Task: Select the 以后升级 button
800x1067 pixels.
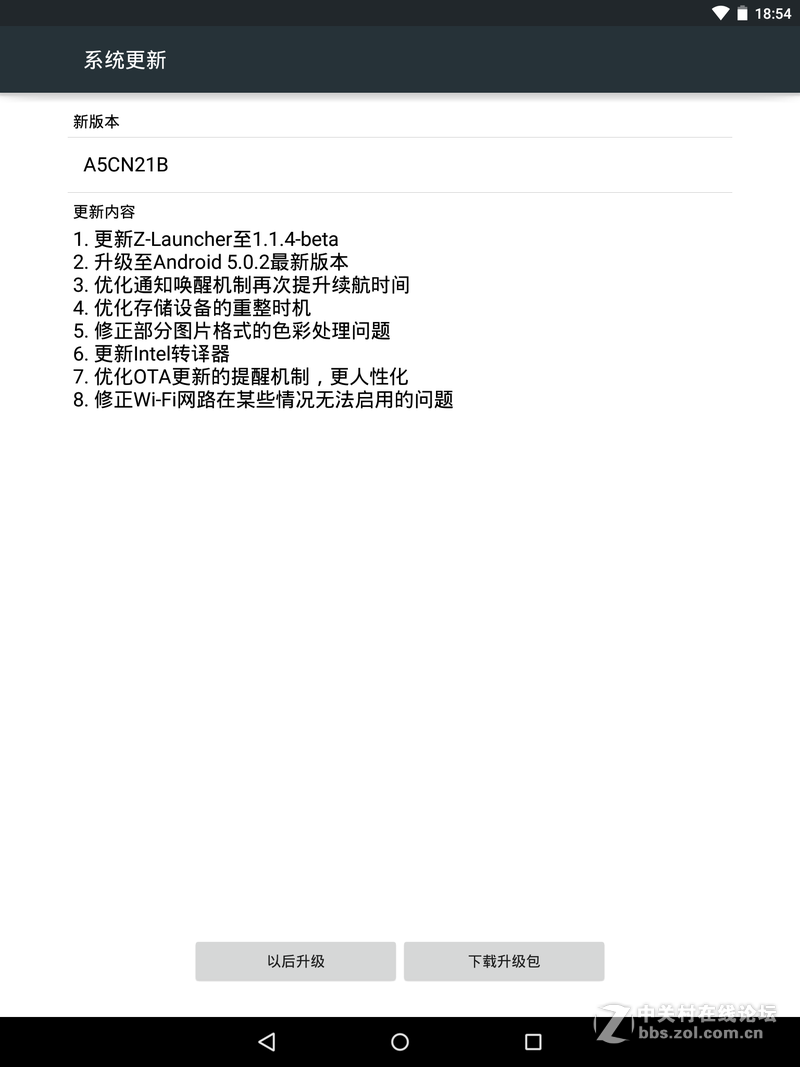Action: pos(295,960)
